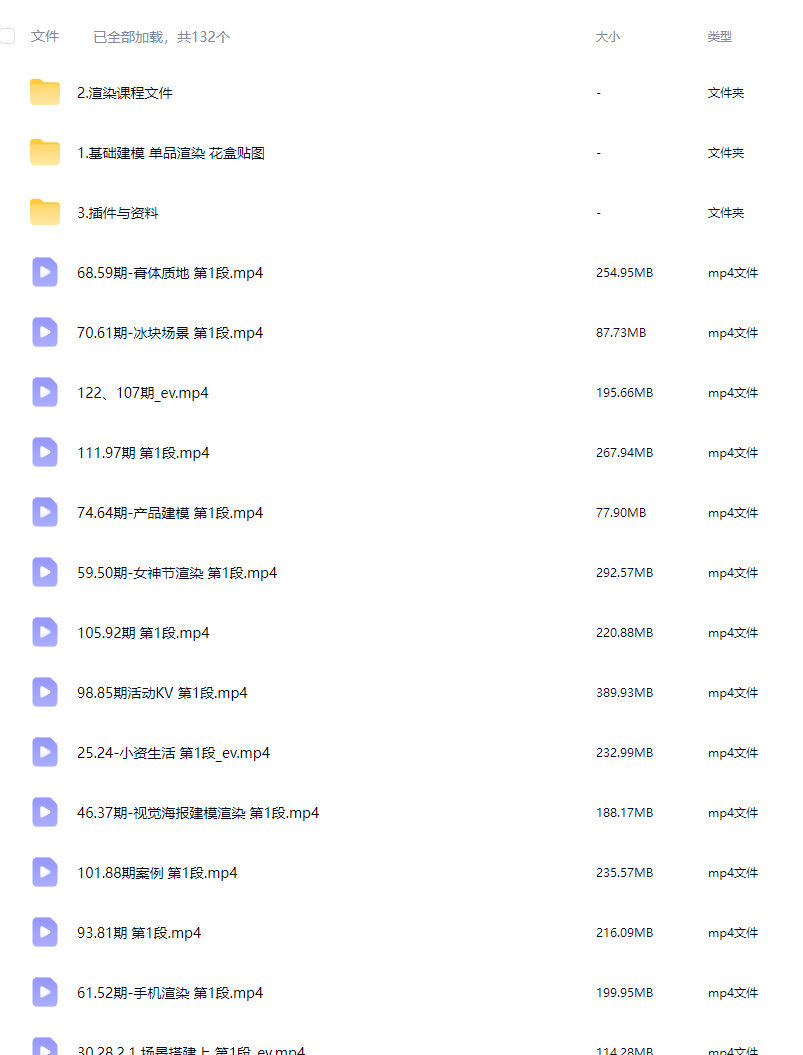Open the folder 3.插件与资料
Screen dimensions: 803x1055
click(x=117, y=213)
